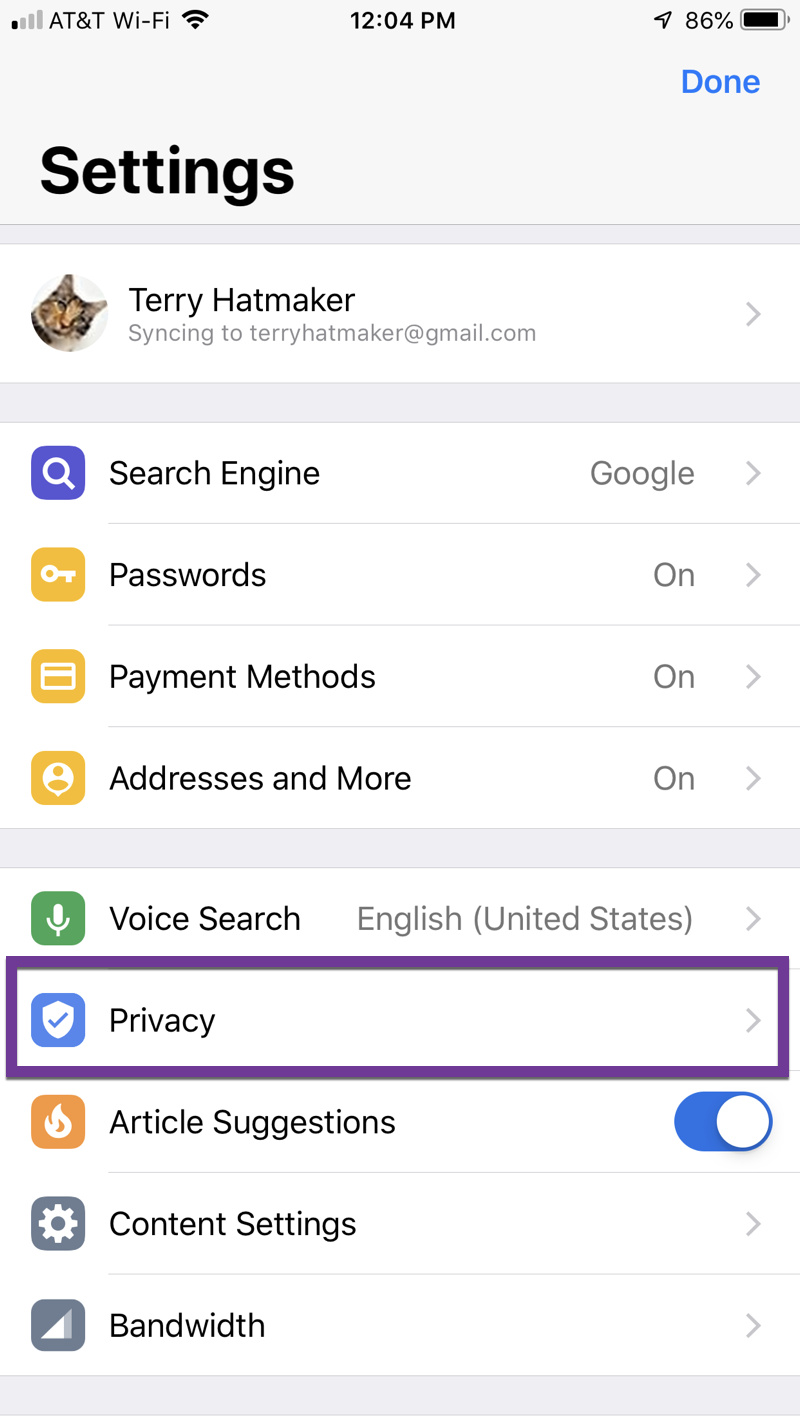Go to Payment Methods
The width and height of the screenshot is (800, 1422).
[400, 677]
